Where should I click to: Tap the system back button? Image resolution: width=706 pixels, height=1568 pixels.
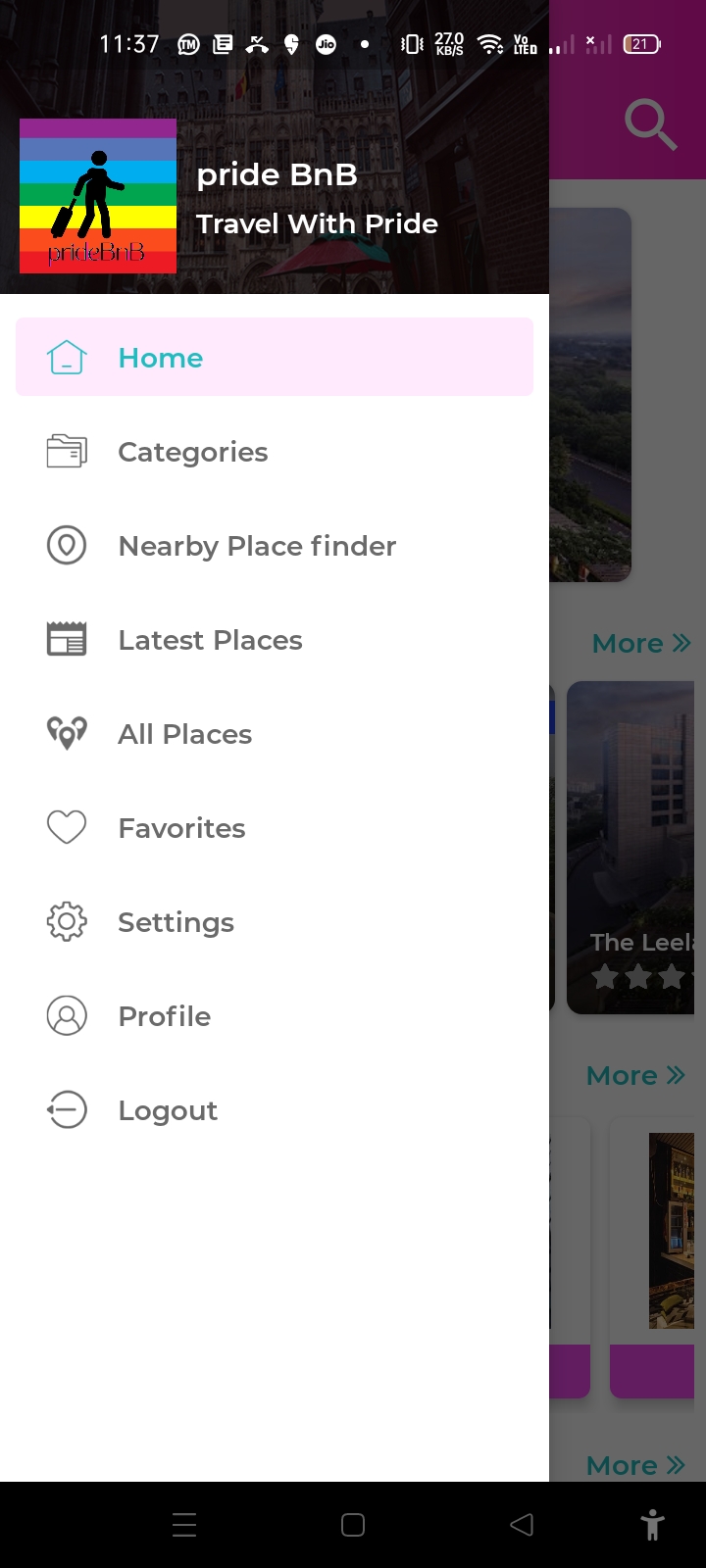tap(522, 1524)
